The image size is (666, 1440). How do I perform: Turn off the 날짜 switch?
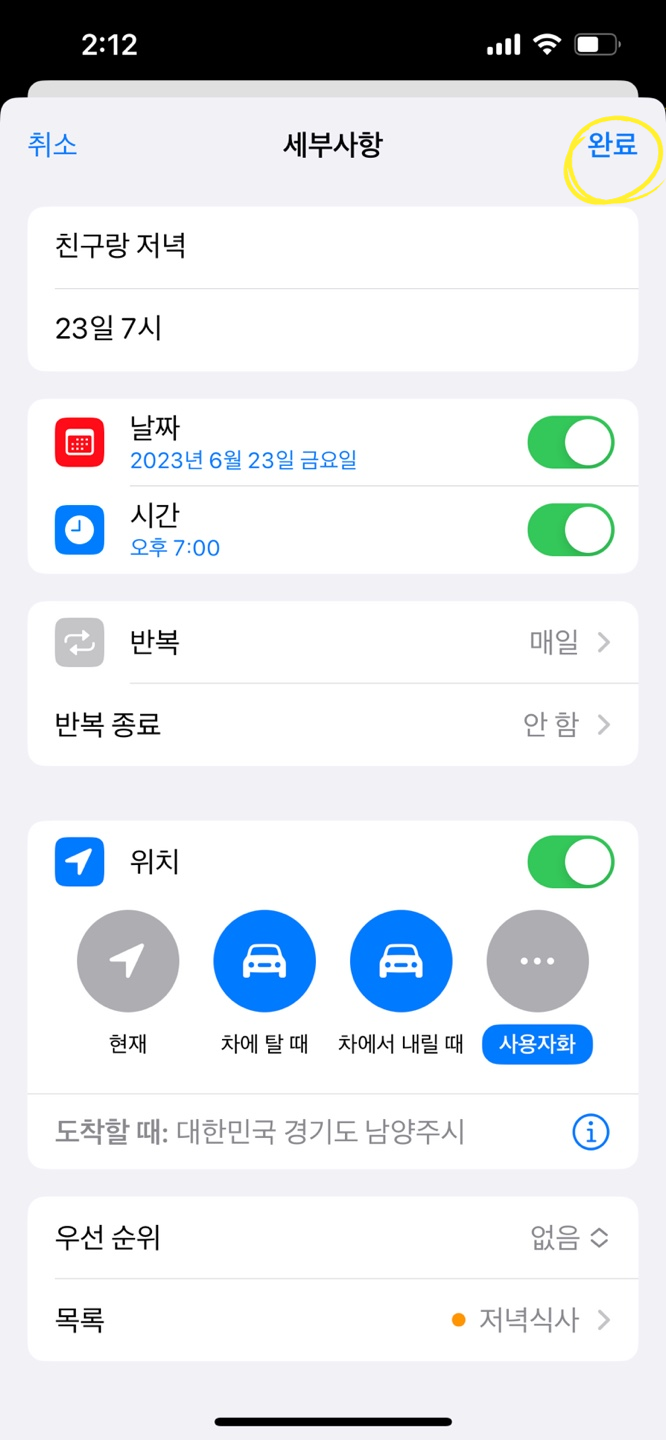click(x=570, y=443)
